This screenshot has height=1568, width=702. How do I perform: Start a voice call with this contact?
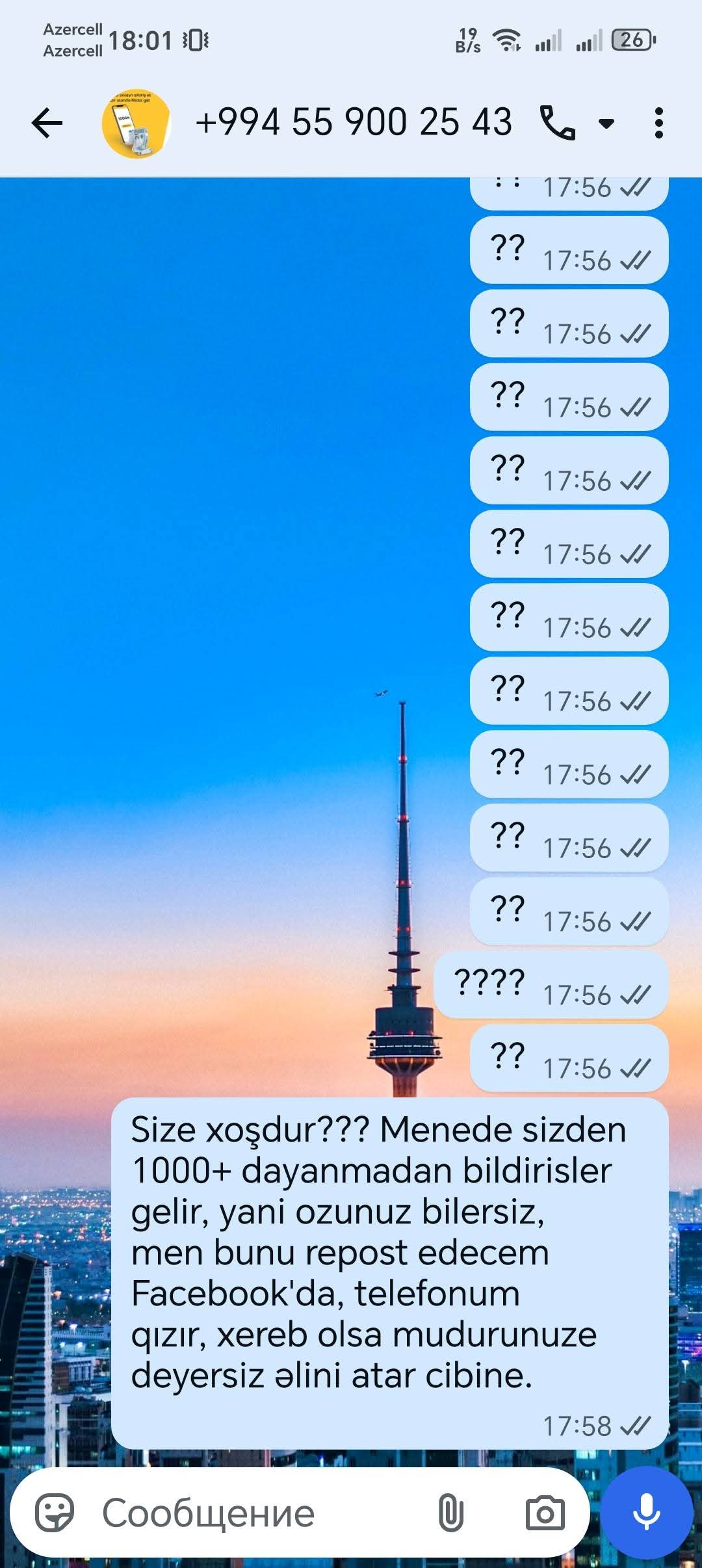[x=558, y=123]
